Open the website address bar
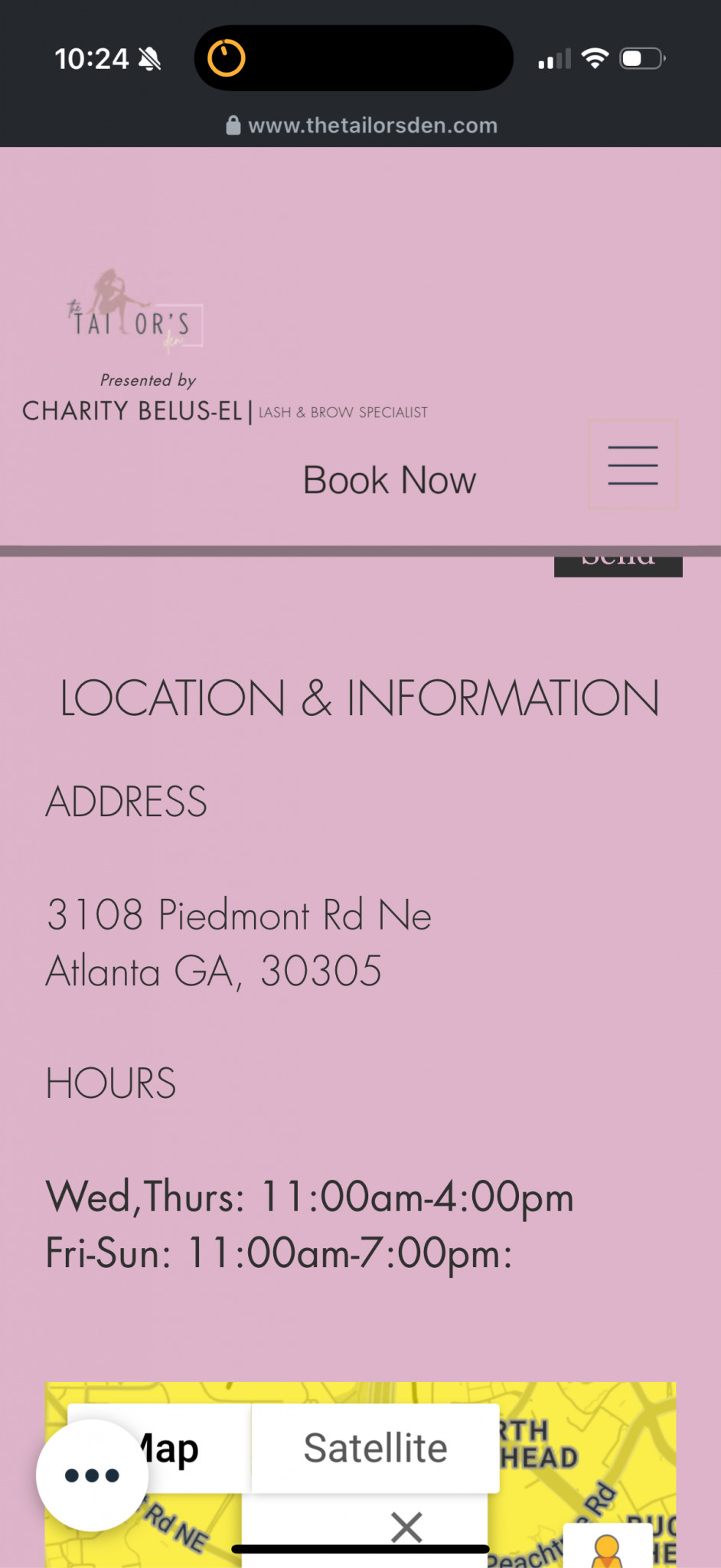 [x=361, y=125]
